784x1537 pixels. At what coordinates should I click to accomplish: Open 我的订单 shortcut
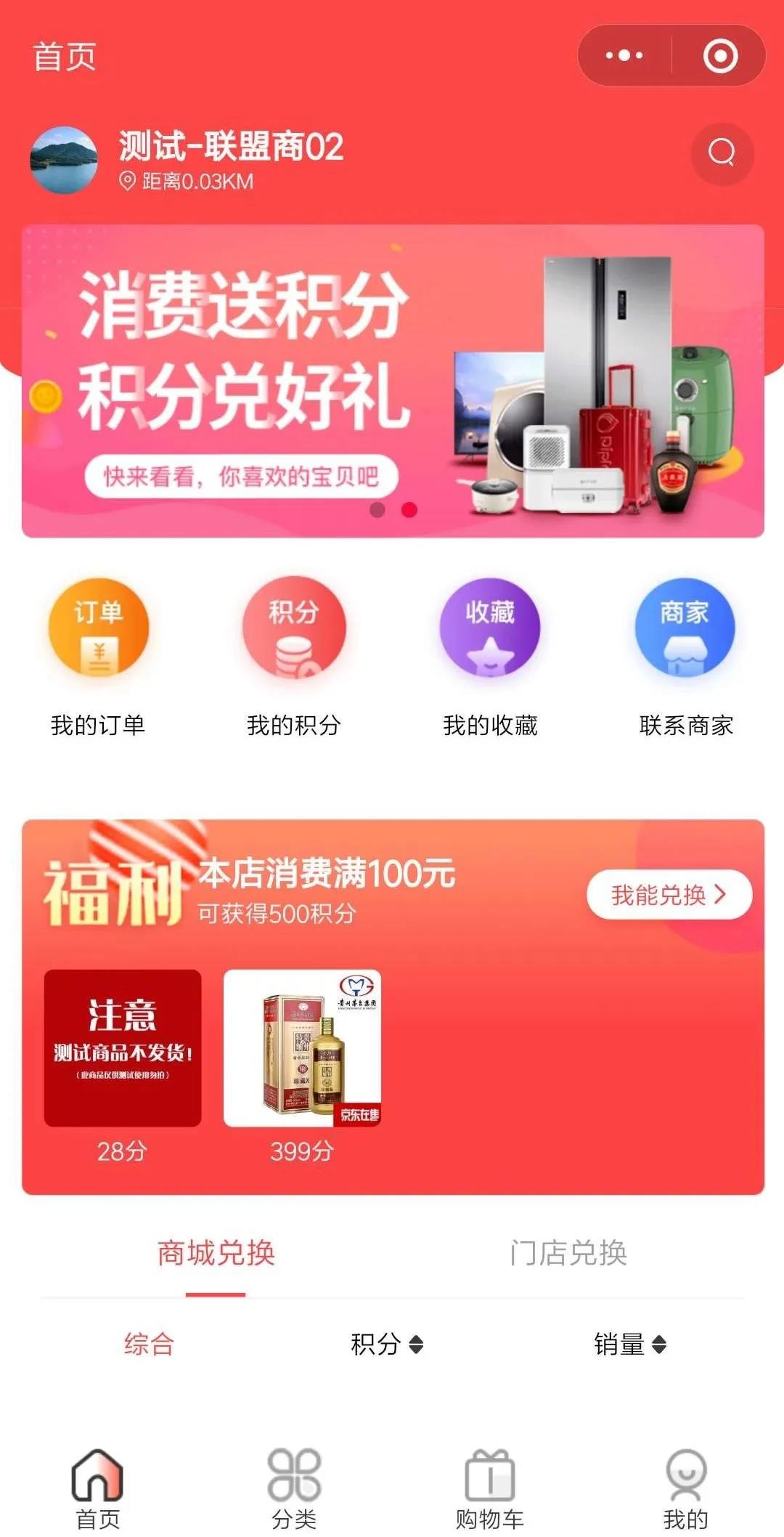pos(98,657)
